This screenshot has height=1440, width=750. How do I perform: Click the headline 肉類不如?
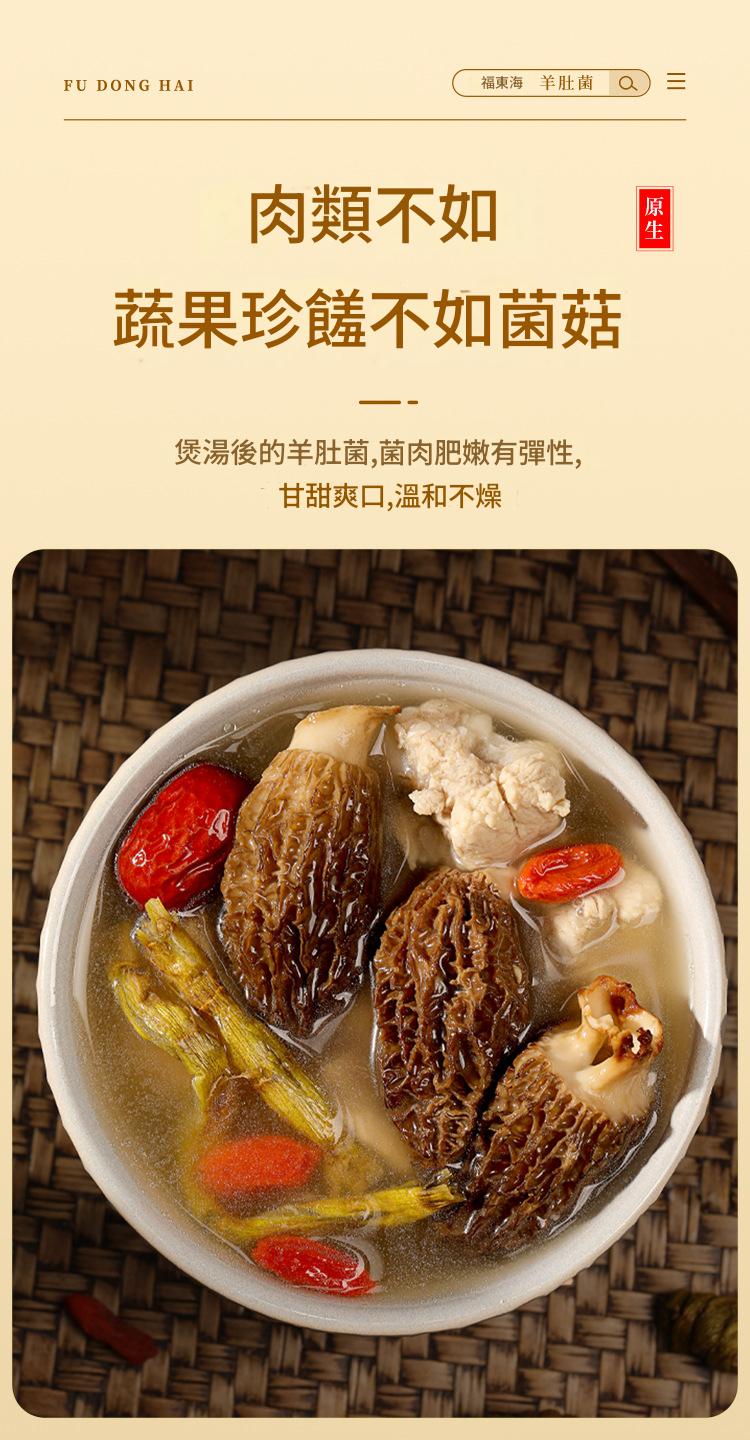click(373, 214)
